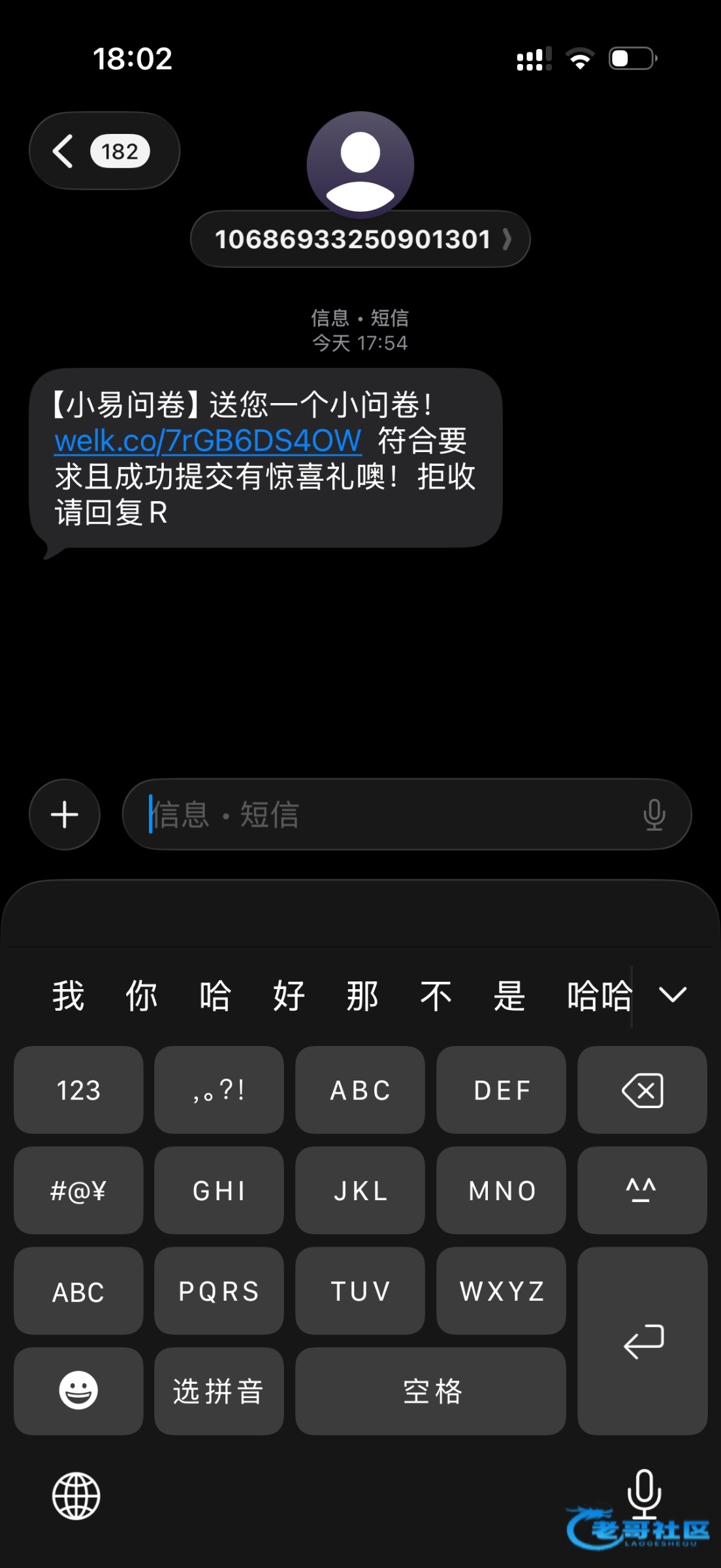Tap the backspace key
Screen dimensions: 721x1568
coord(642,1090)
